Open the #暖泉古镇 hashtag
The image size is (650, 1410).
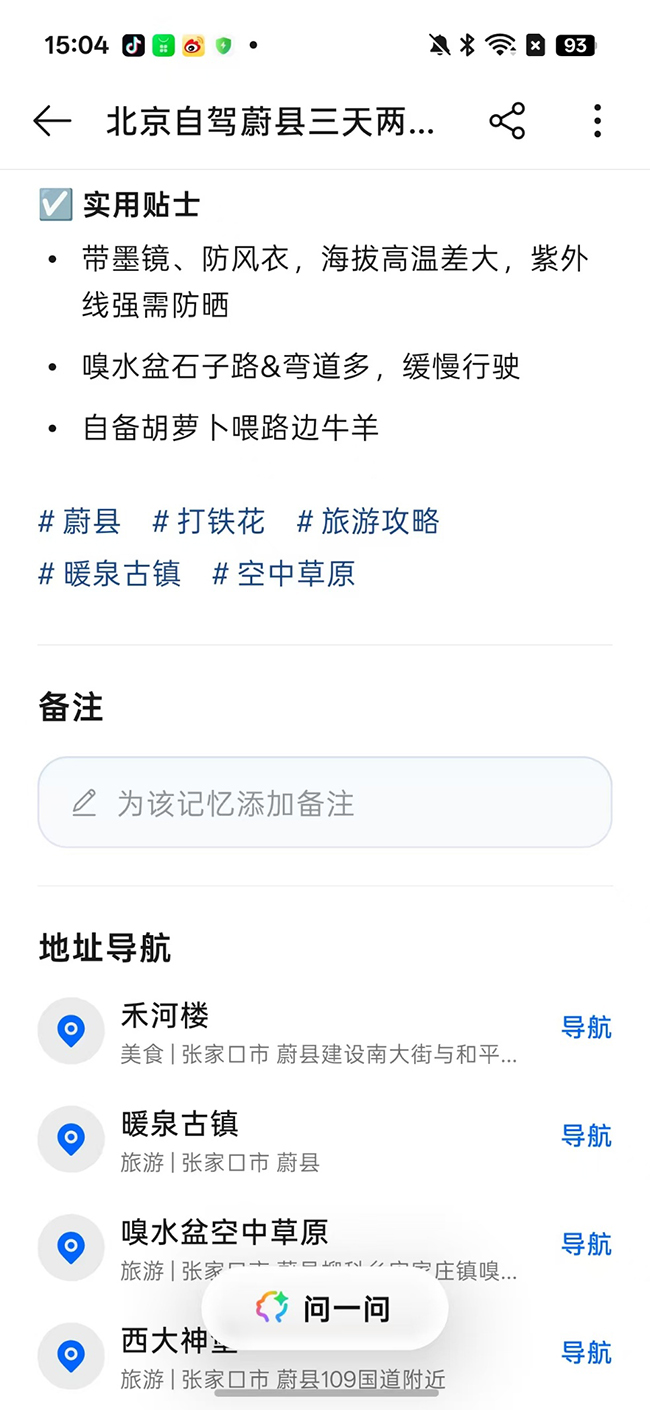coord(110,574)
